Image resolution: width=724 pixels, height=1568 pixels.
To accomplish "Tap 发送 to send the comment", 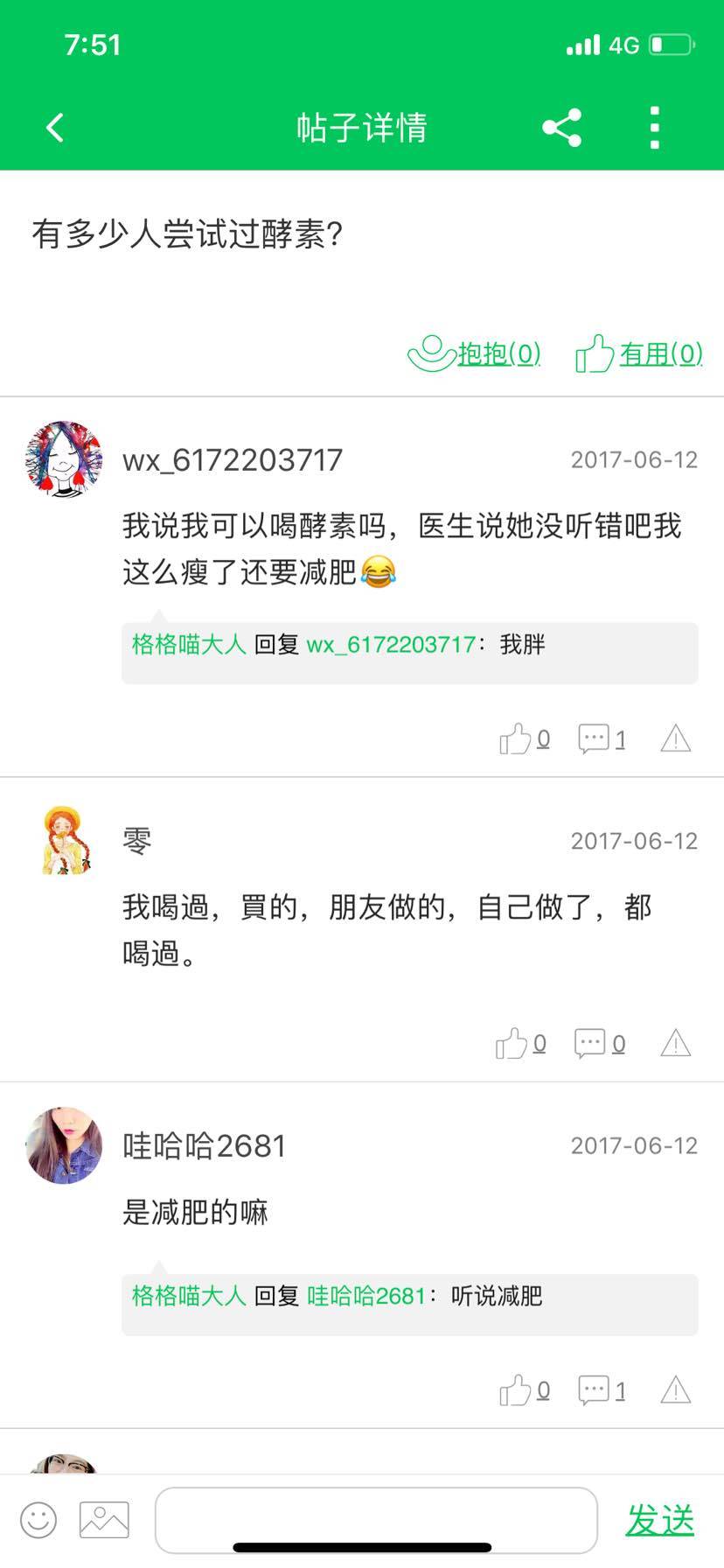I will coord(660,1520).
